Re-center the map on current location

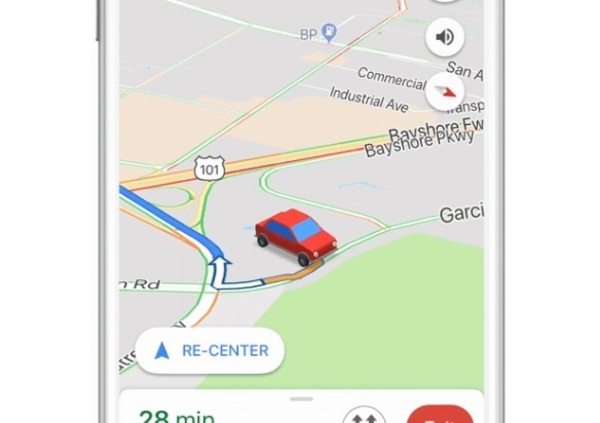(209, 351)
